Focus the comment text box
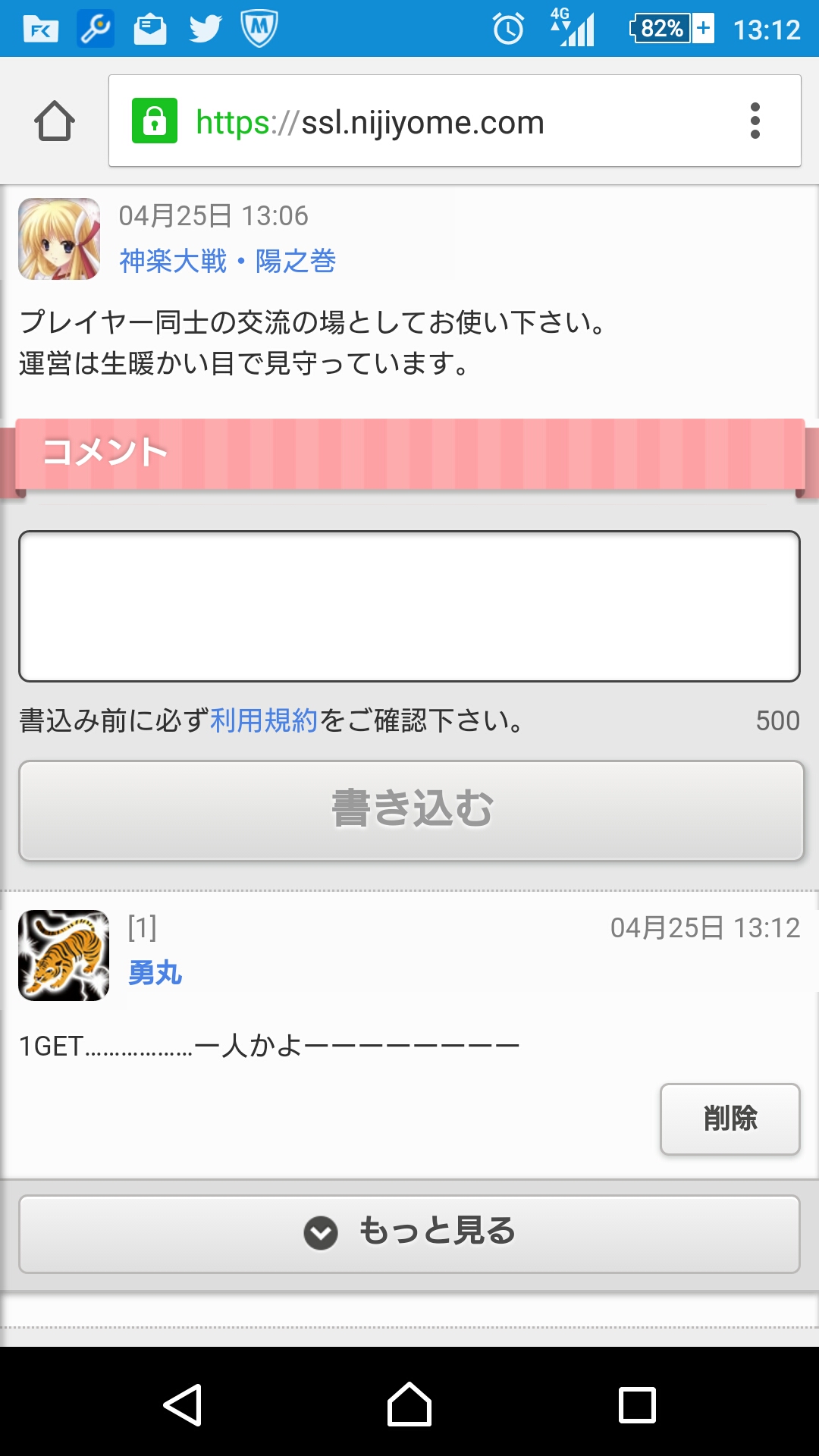819x1456 pixels. coord(409,606)
